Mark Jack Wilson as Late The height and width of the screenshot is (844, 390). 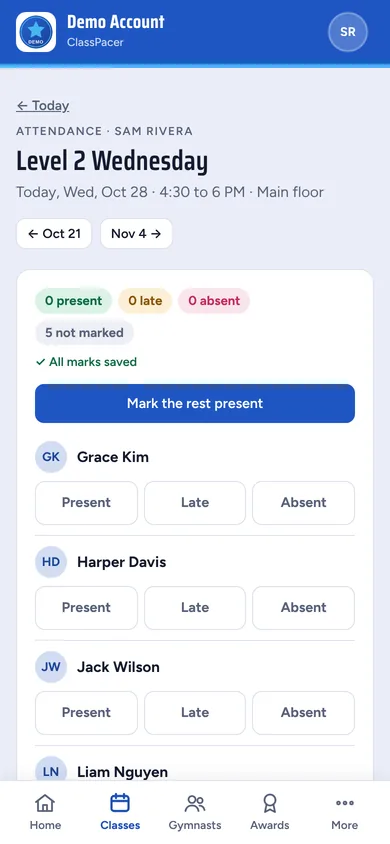(195, 713)
